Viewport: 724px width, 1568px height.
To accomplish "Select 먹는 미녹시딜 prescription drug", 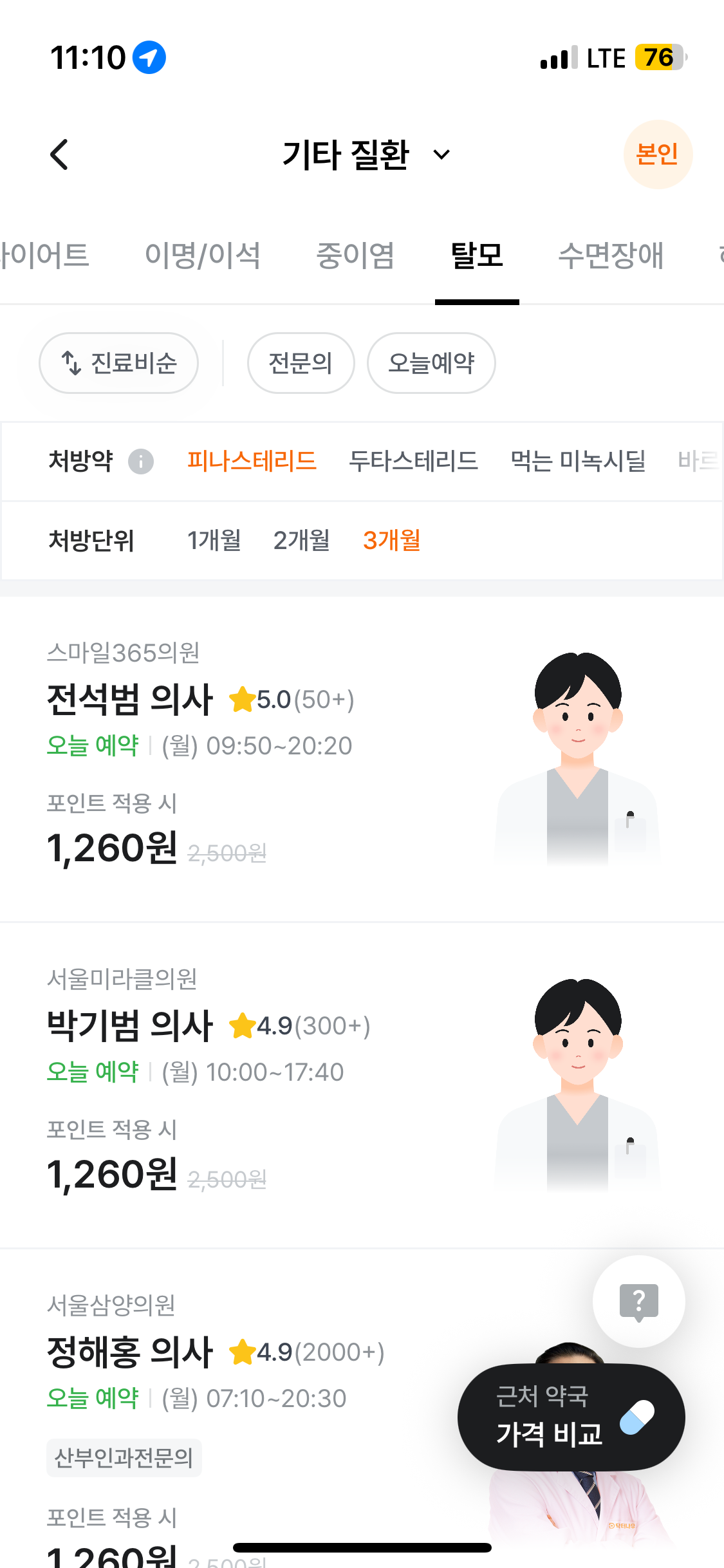I will (578, 461).
